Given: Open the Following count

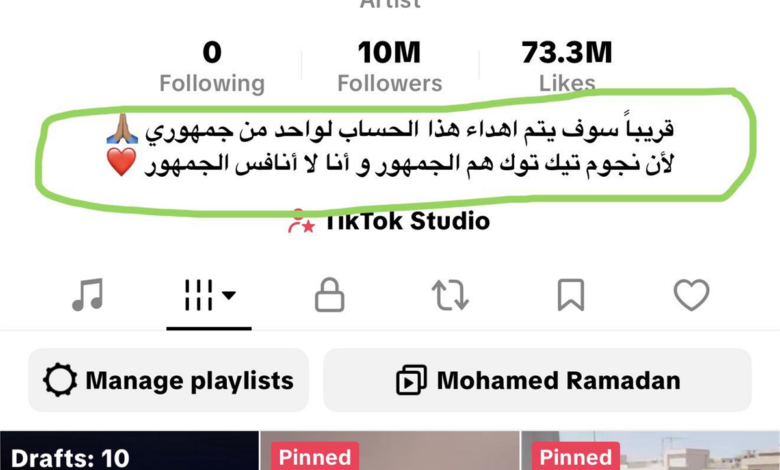Looking at the screenshot, I should (212, 67).
